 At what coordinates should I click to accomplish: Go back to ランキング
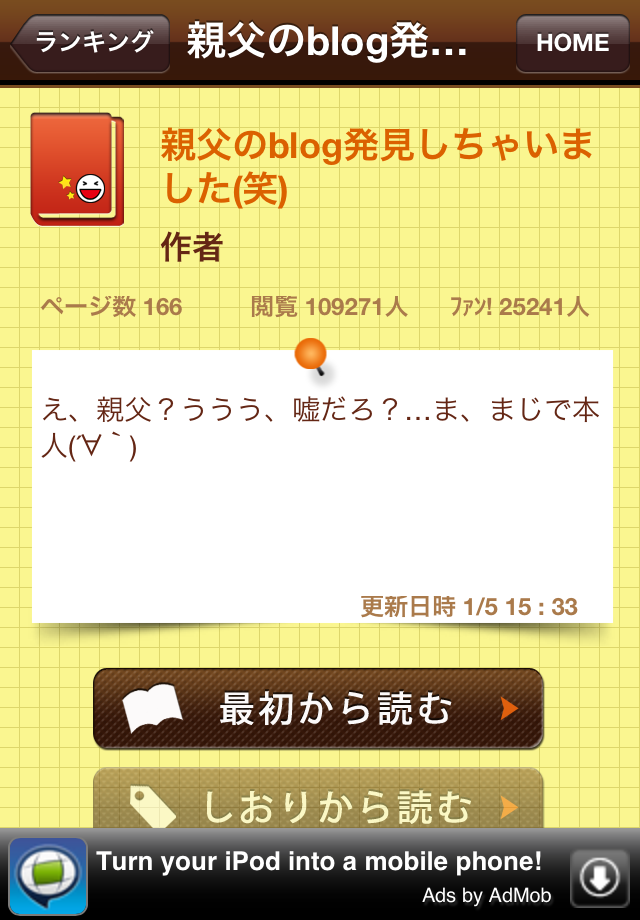(91, 43)
